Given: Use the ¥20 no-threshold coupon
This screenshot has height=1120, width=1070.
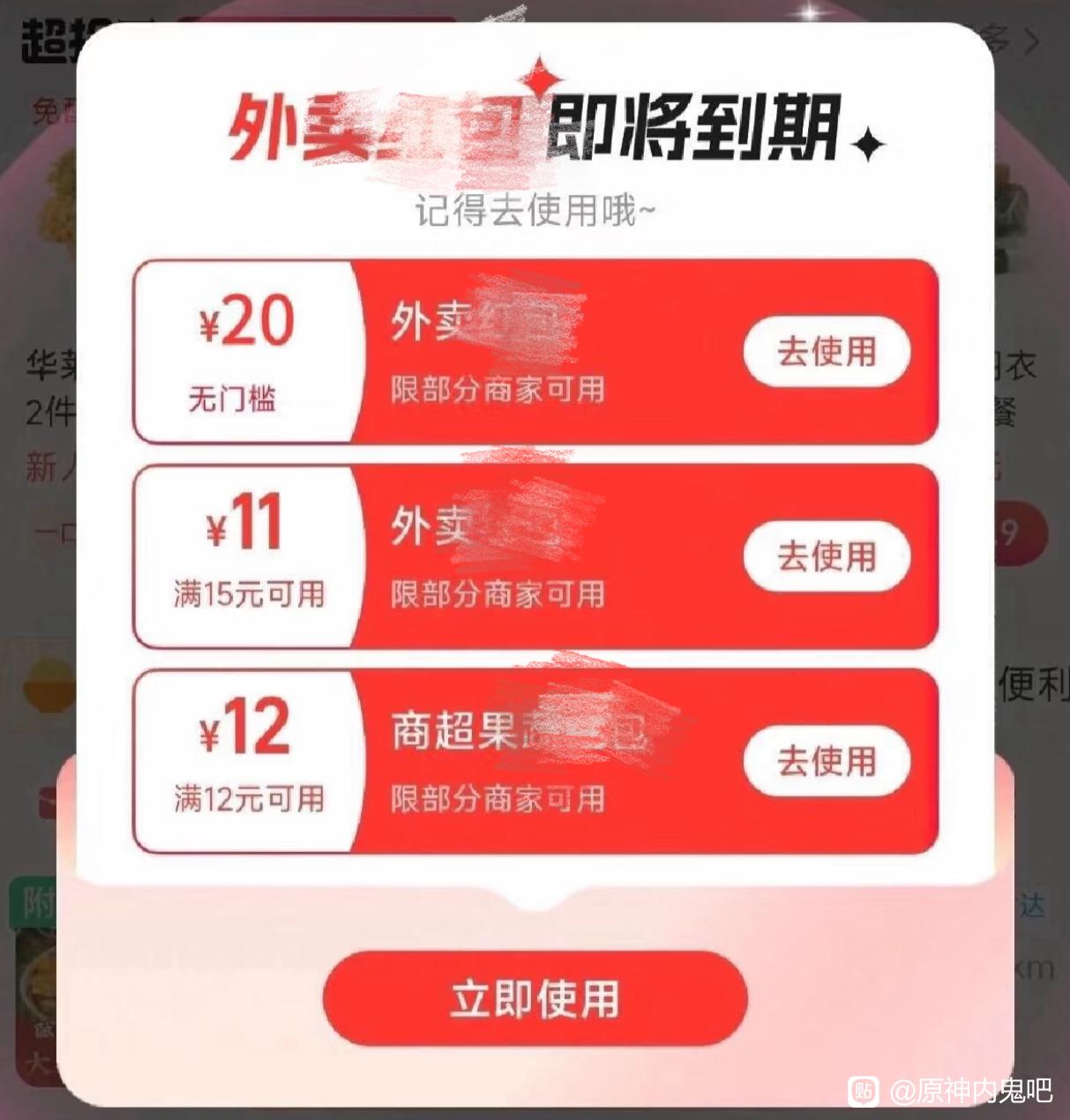Looking at the screenshot, I should [827, 352].
